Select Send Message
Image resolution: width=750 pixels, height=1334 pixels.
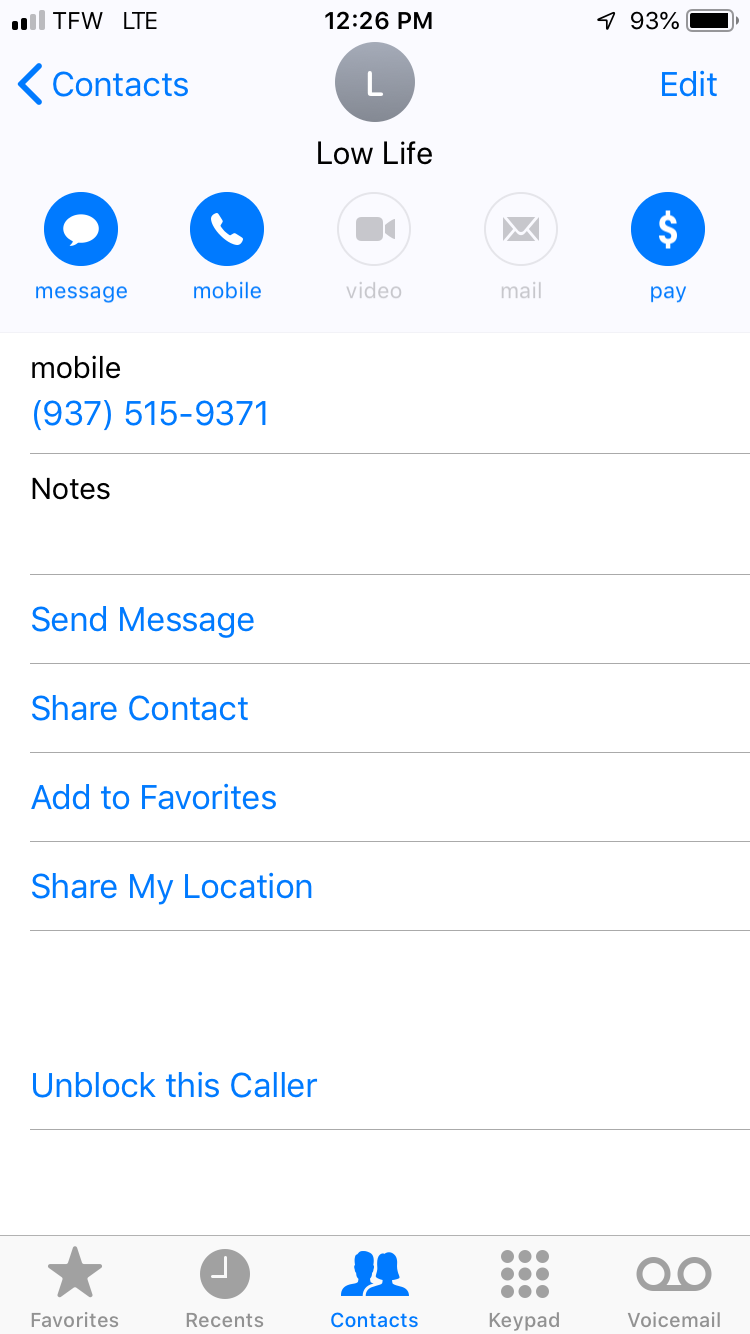click(x=143, y=619)
